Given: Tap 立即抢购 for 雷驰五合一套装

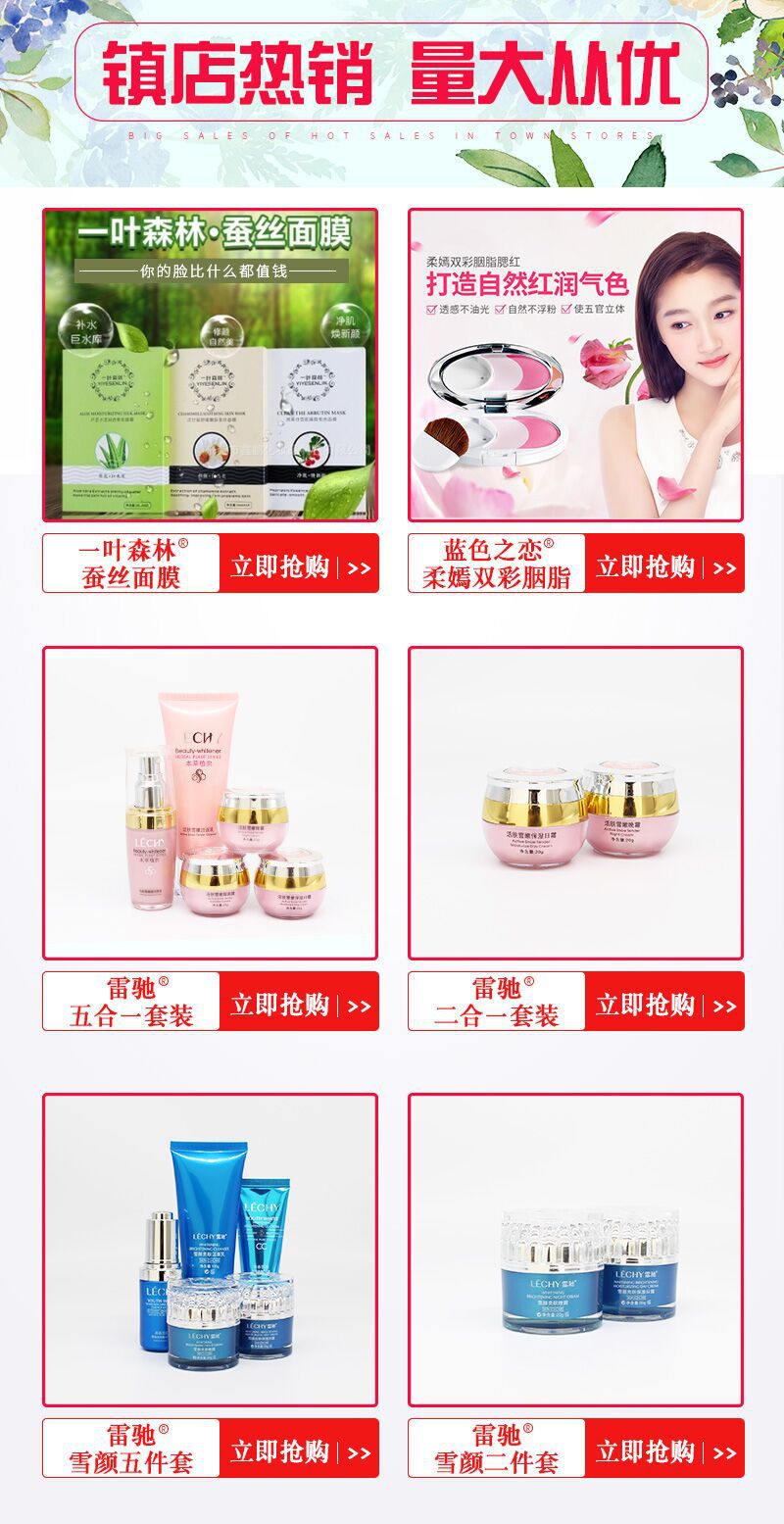Looking at the screenshot, I should 299,1004.
